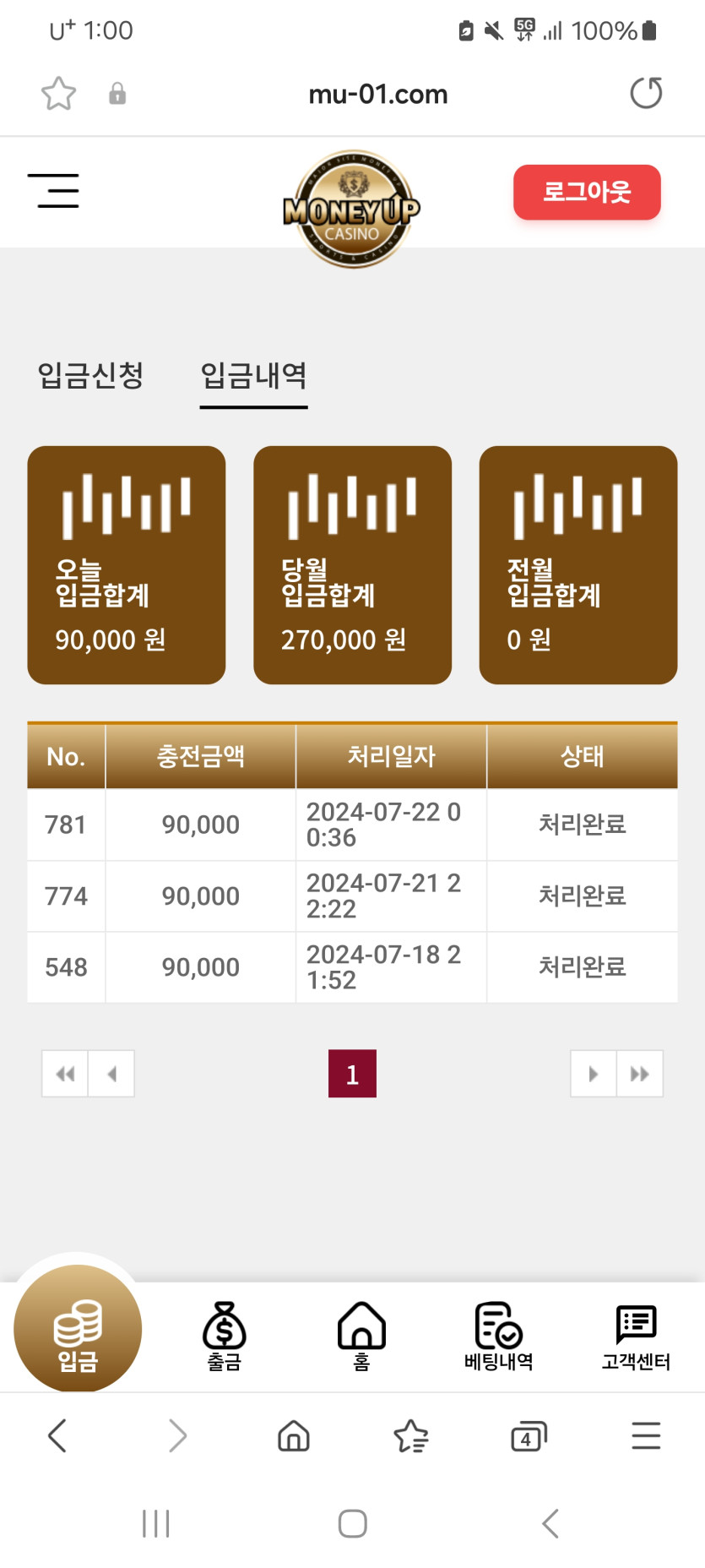Bookmark this page with the star icon

click(58, 93)
